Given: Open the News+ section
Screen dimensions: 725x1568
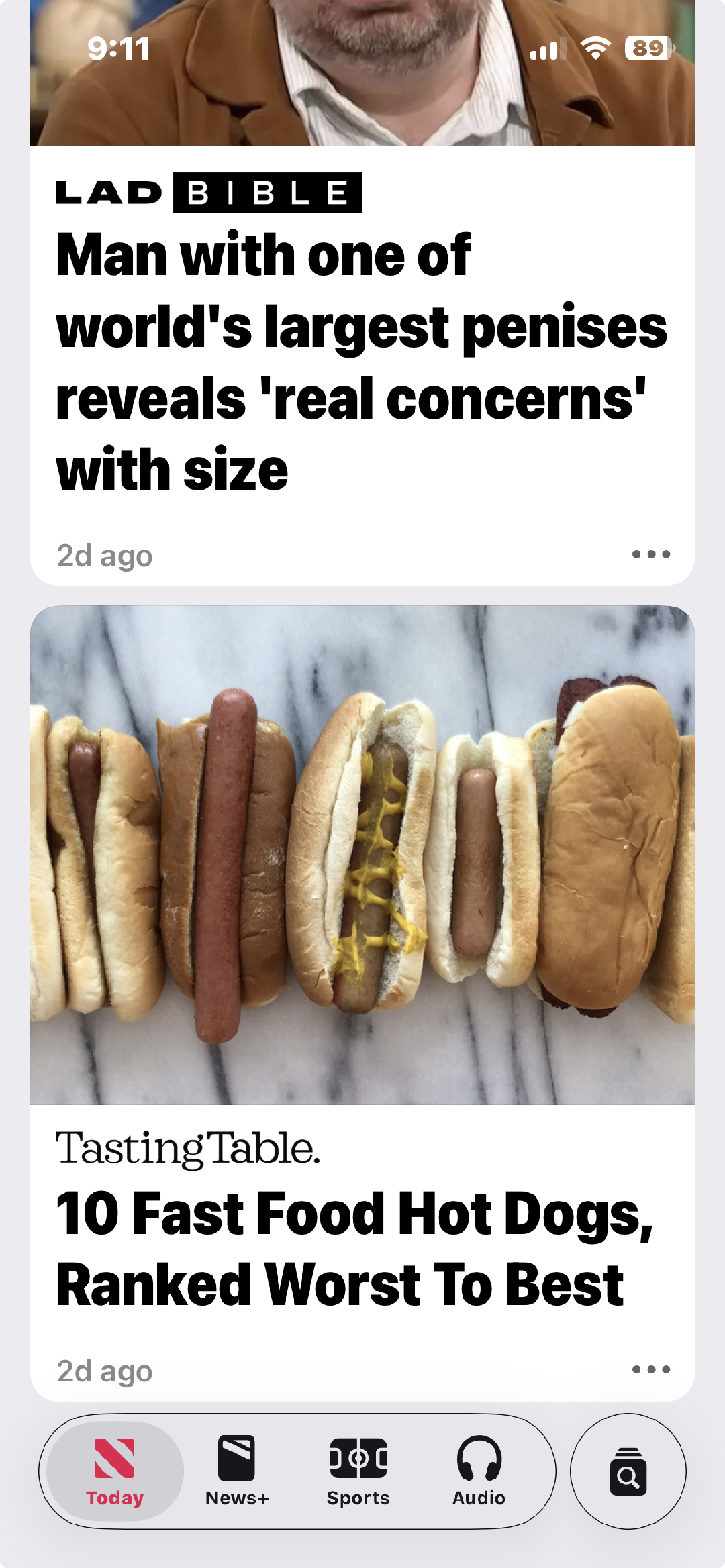Looking at the screenshot, I should pos(236,1476).
